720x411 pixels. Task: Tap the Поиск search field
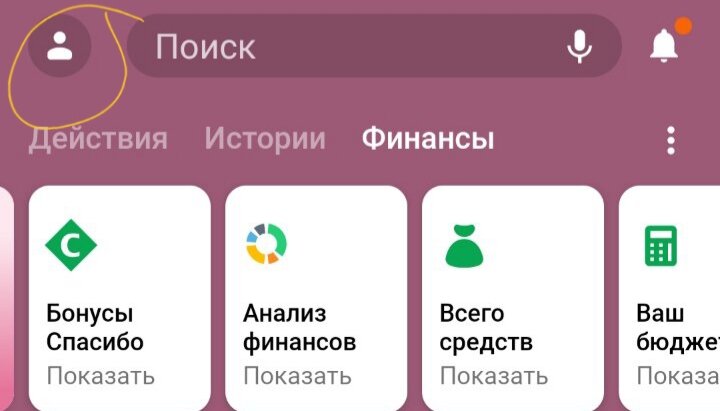click(x=340, y=46)
